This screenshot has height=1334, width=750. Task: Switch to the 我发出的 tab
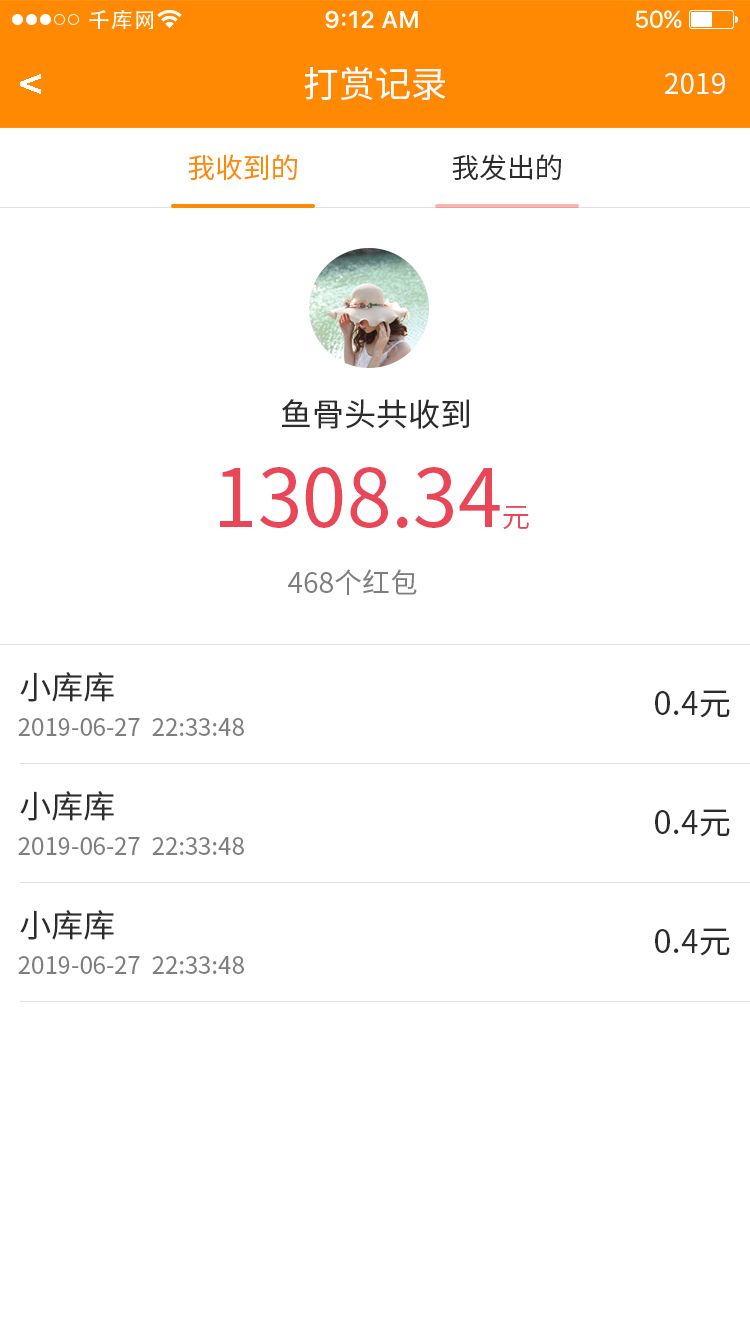coord(507,168)
